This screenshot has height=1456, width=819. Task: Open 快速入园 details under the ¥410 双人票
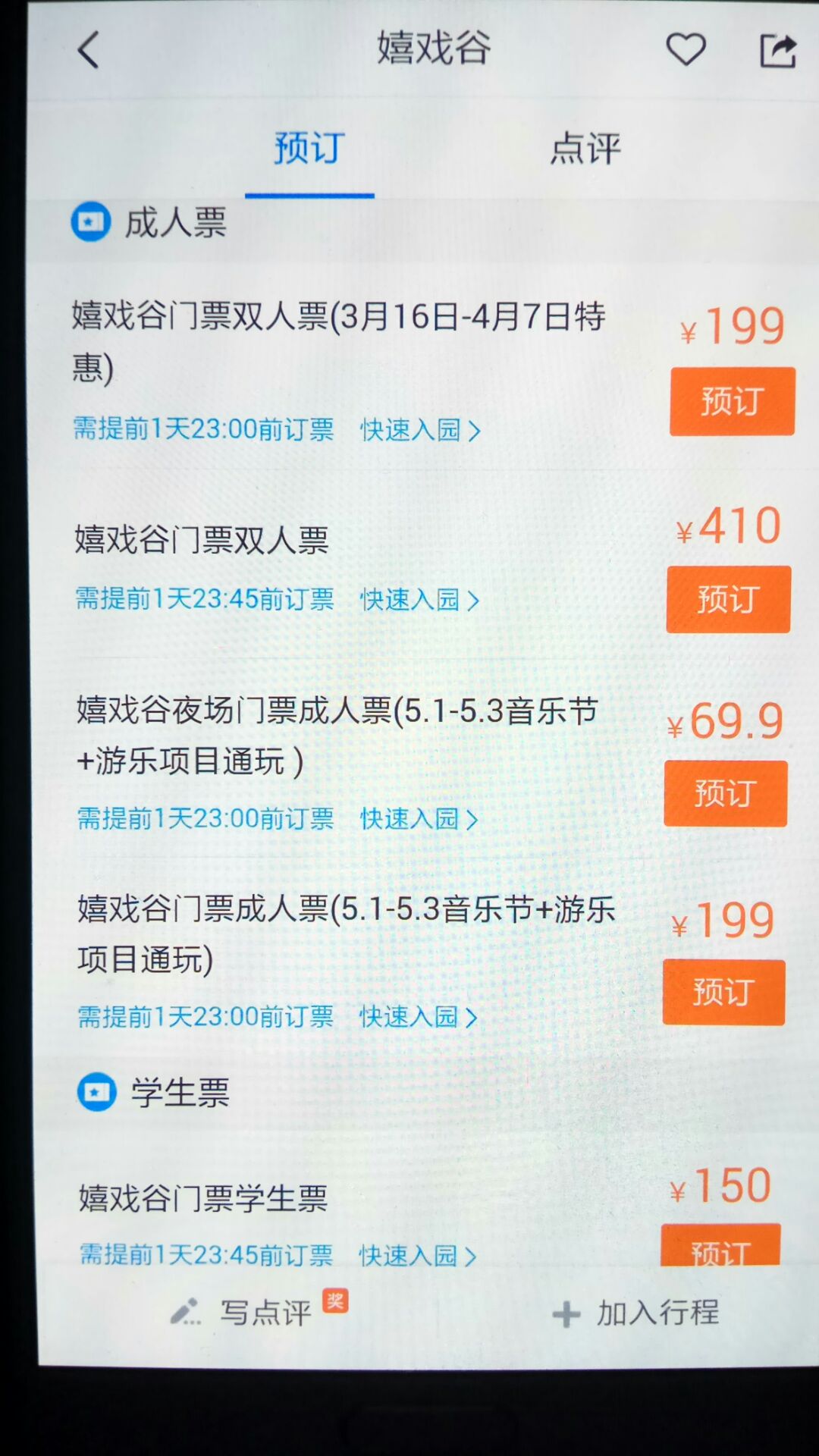tap(419, 600)
